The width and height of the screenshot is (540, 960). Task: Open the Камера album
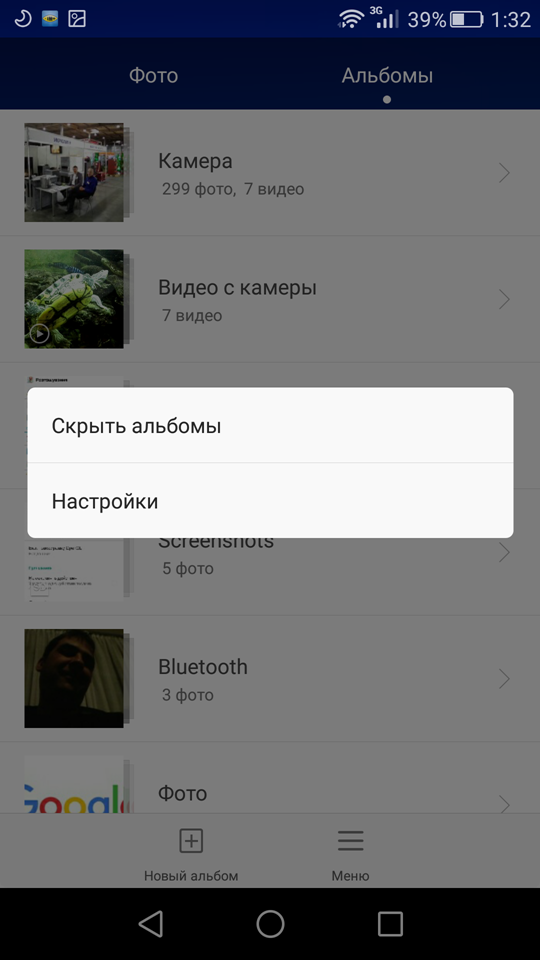(x=270, y=173)
